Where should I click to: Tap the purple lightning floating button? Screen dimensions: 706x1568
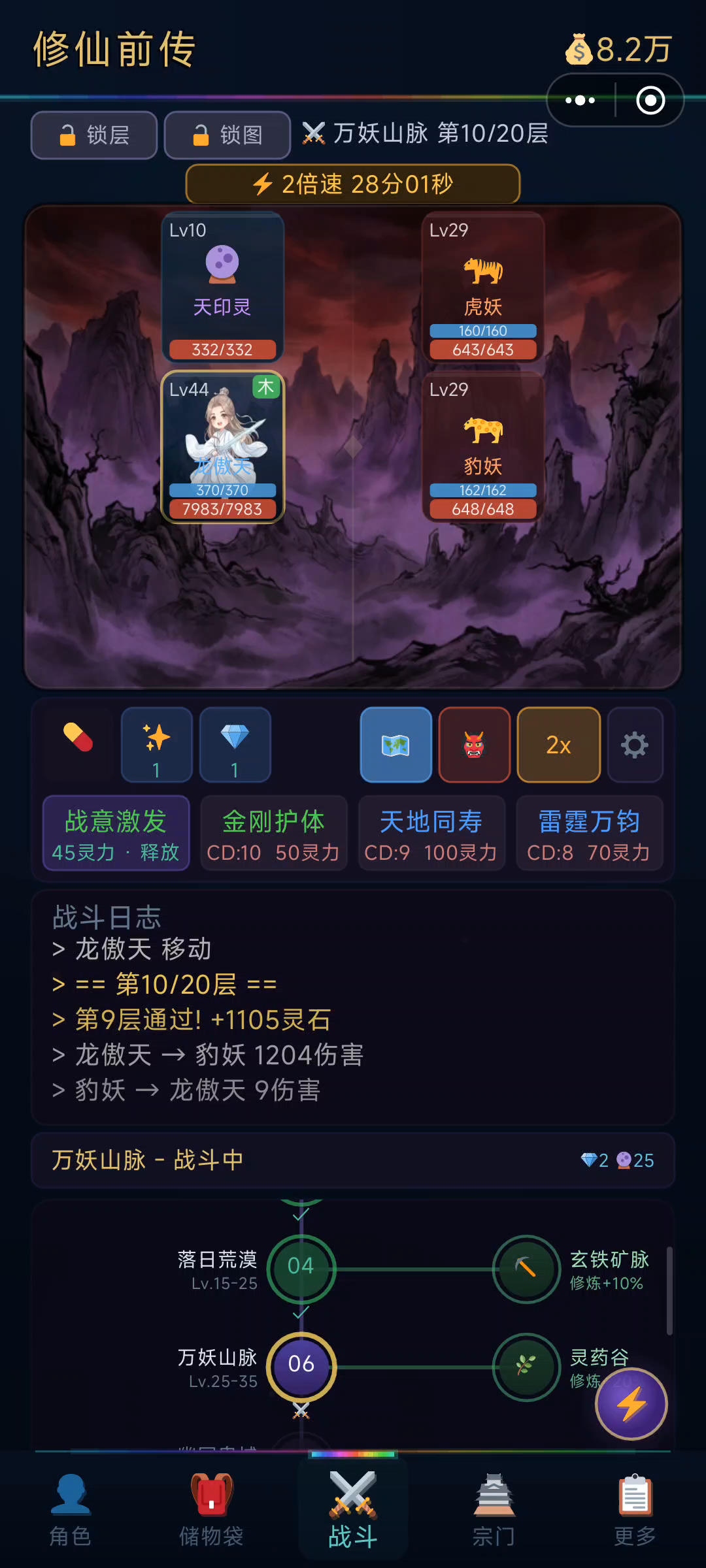pos(631,1403)
